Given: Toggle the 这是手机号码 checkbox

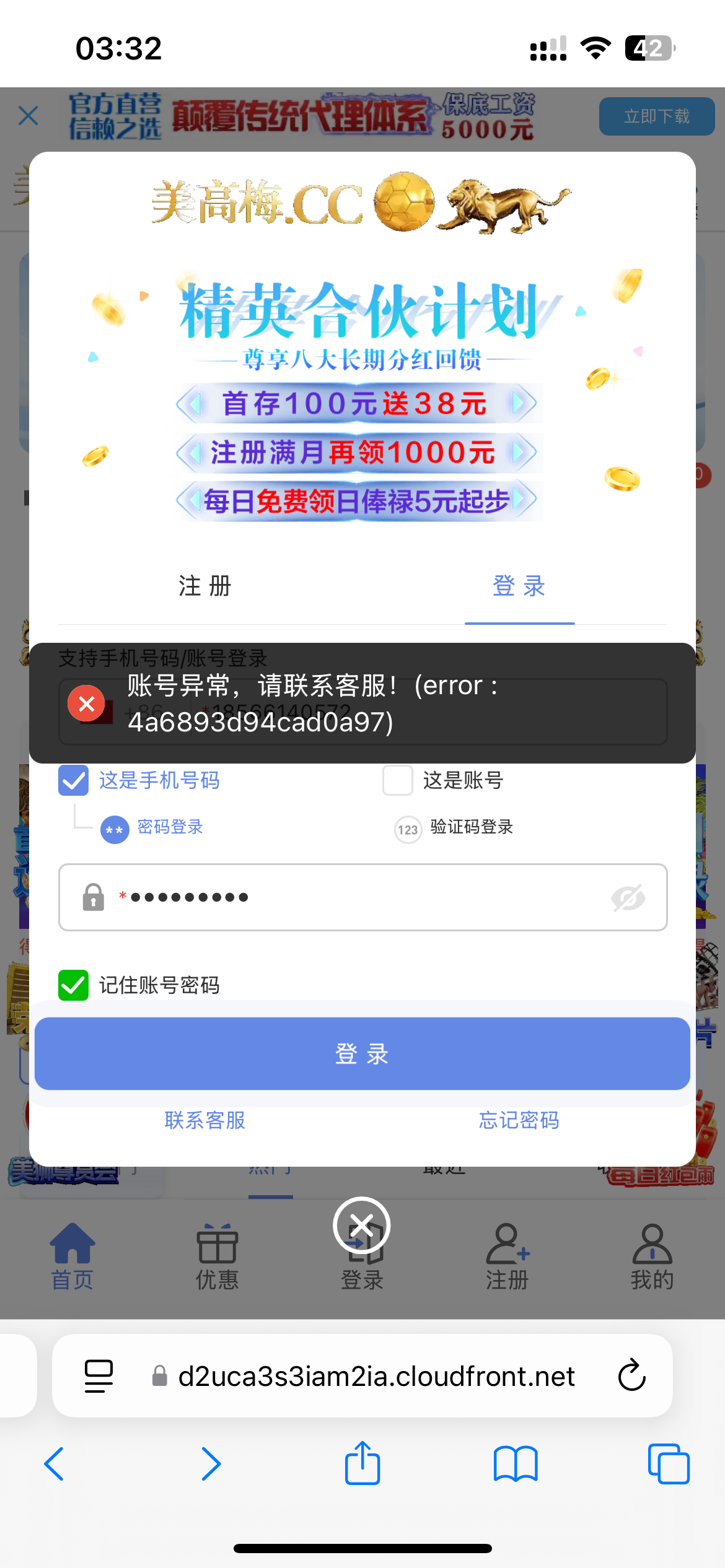Looking at the screenshot, I should tap(74, 780).
